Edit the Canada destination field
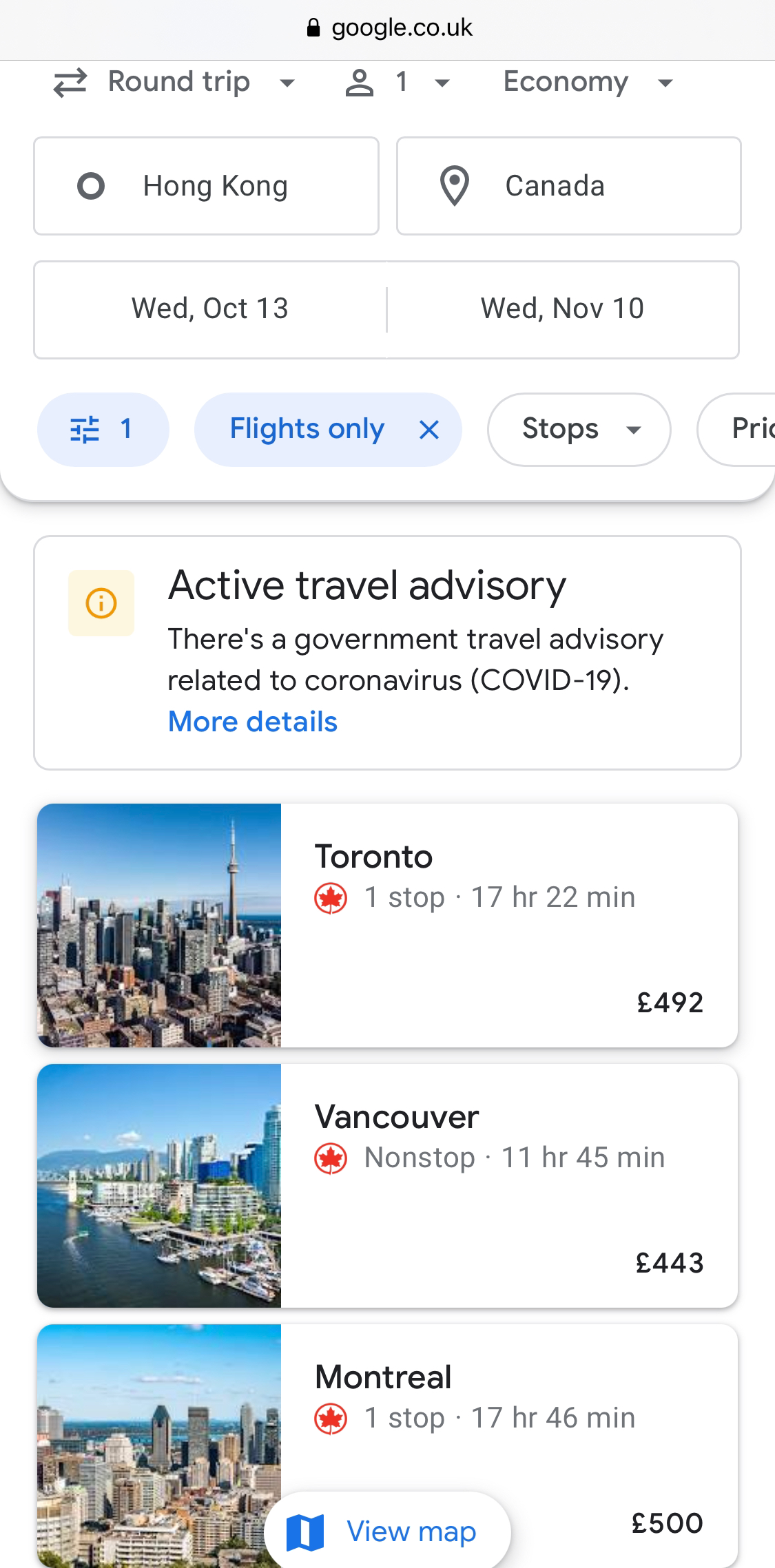Viewport: 775px width, 1568px height. (568, 186)
